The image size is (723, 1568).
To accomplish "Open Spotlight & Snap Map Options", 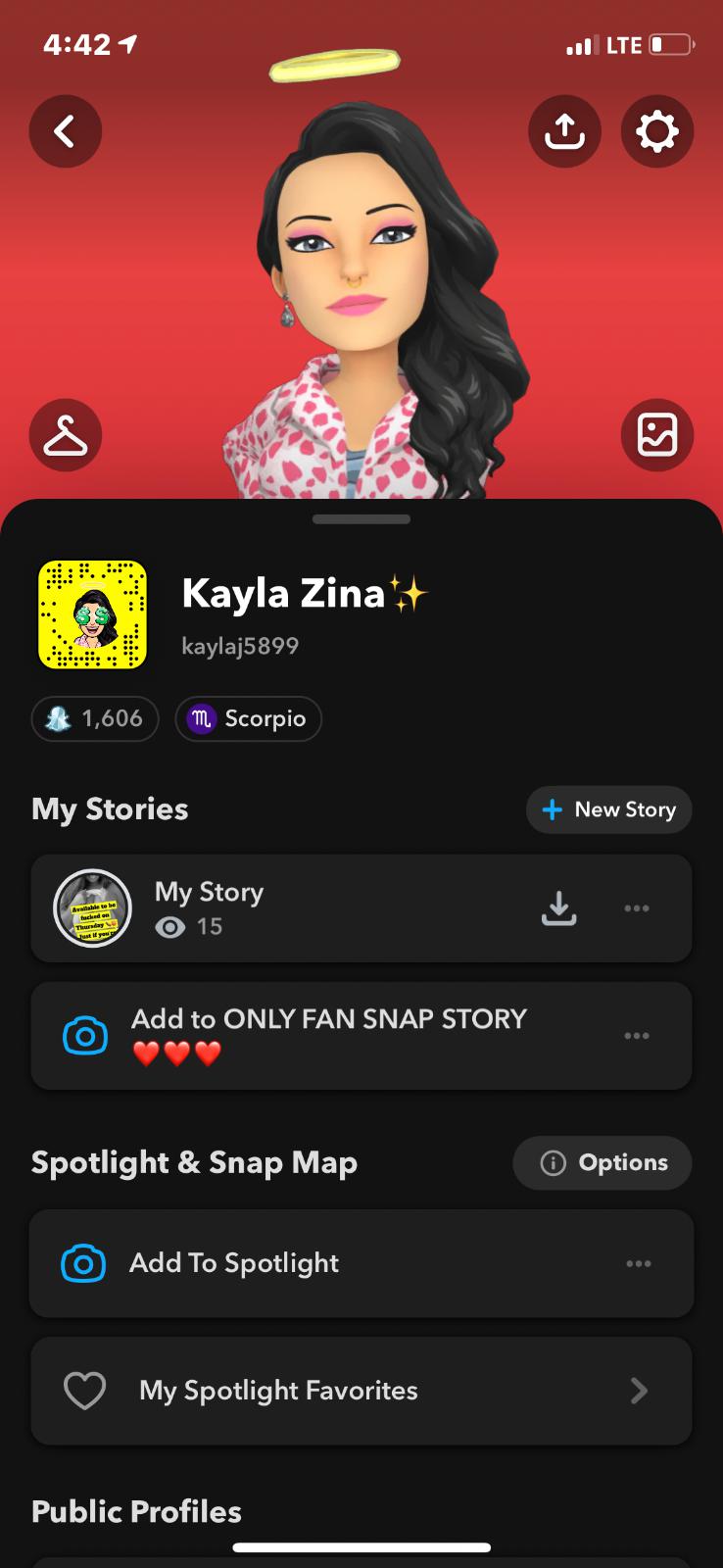I will click(x=602, y=1162).
